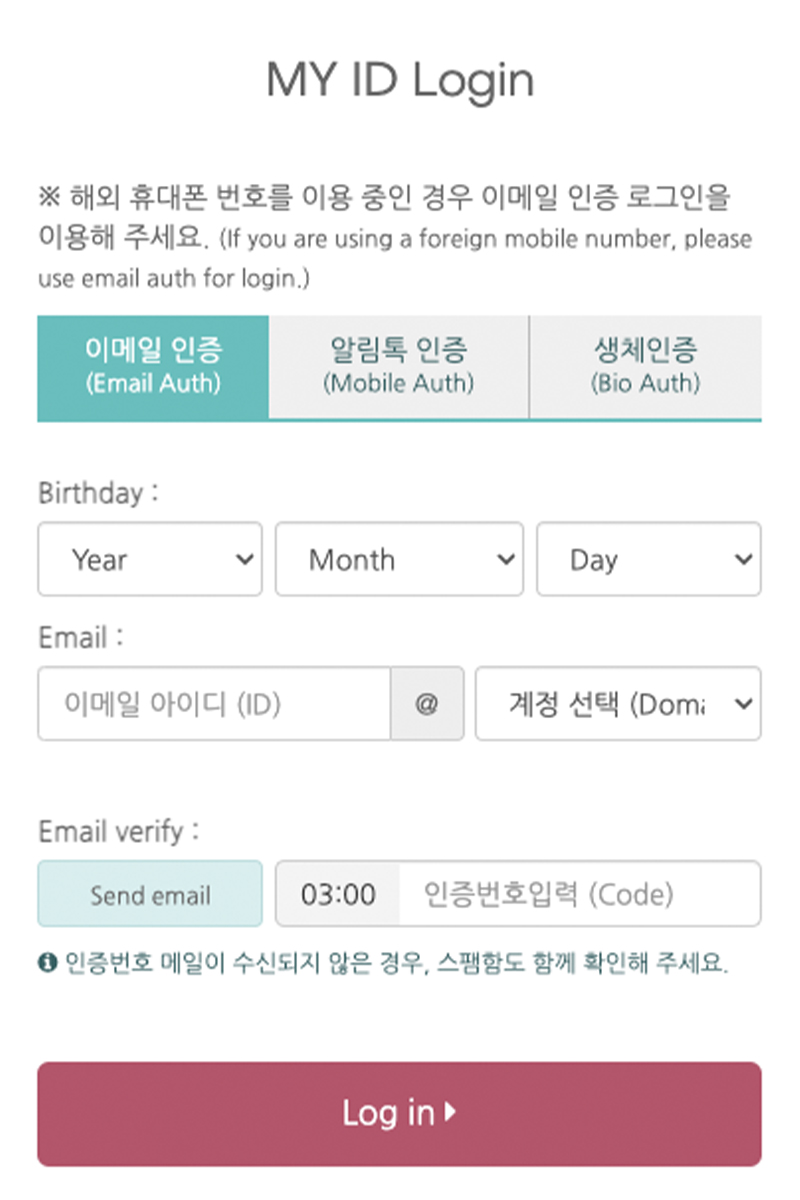Select the Email Auth tab
This screenshot has width=800, height=1200.
click(x=152, y=367)
